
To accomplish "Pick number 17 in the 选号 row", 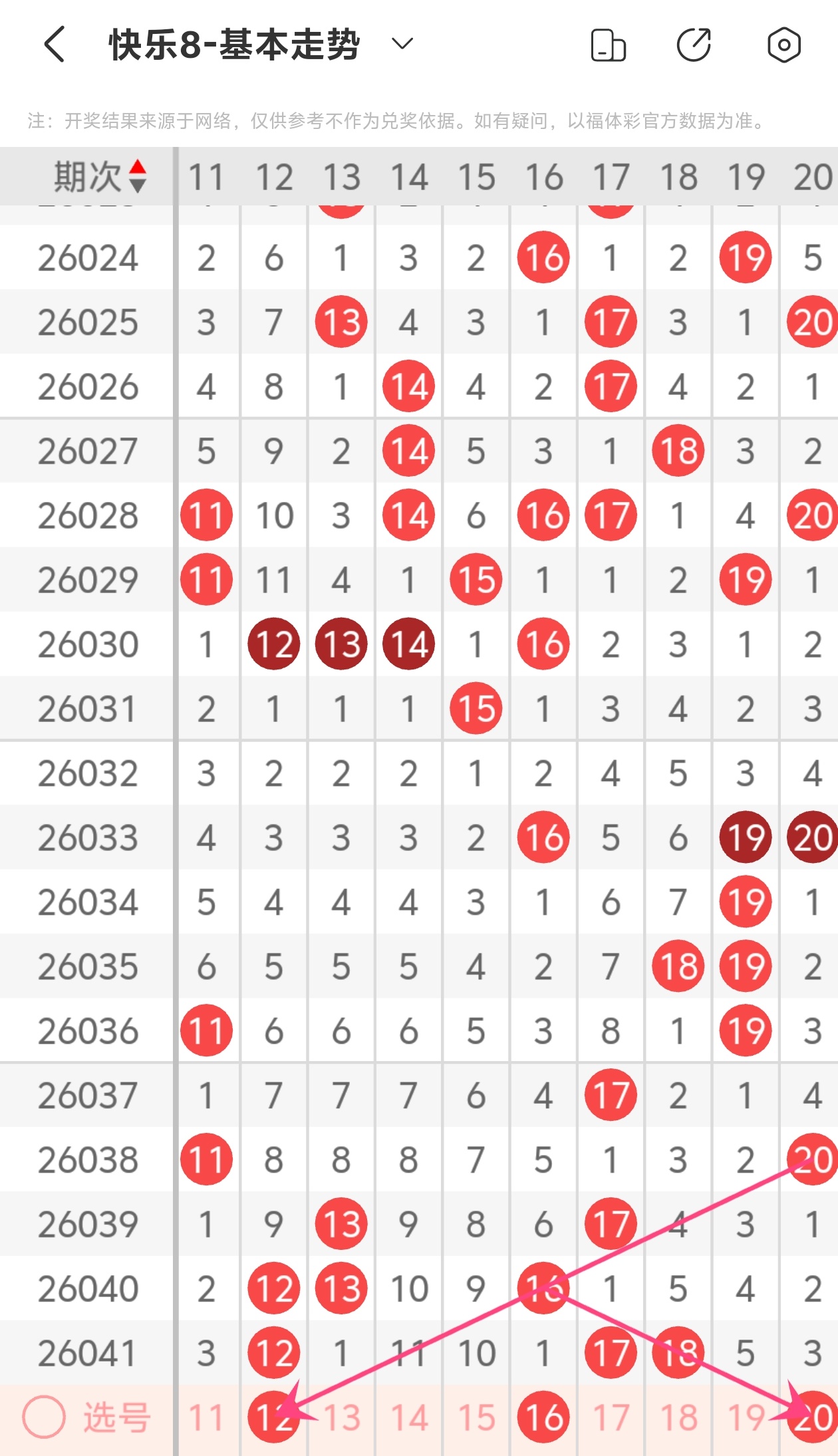I will click(x=611, y=1417).
